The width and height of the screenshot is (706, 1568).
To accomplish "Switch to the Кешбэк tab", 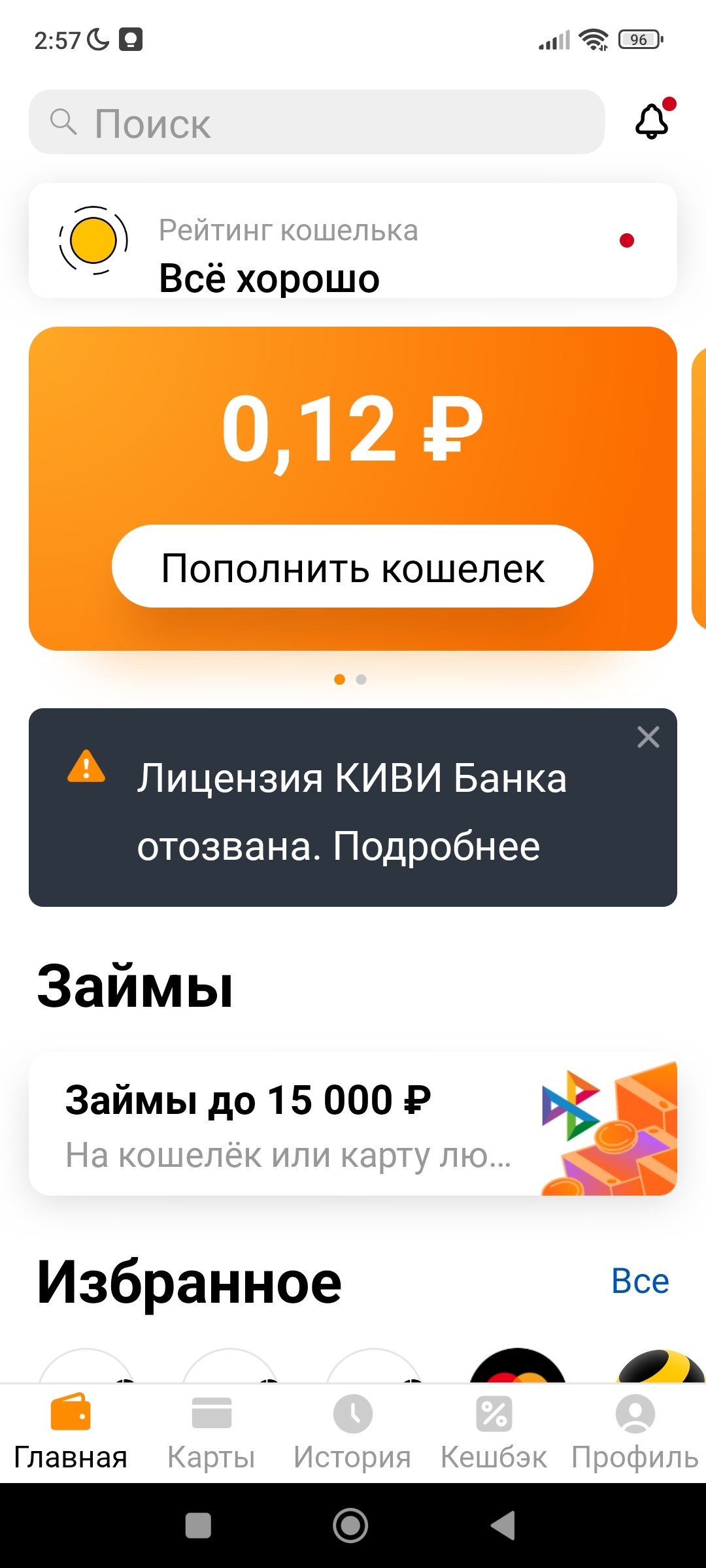I will (x=494, y=1431).
